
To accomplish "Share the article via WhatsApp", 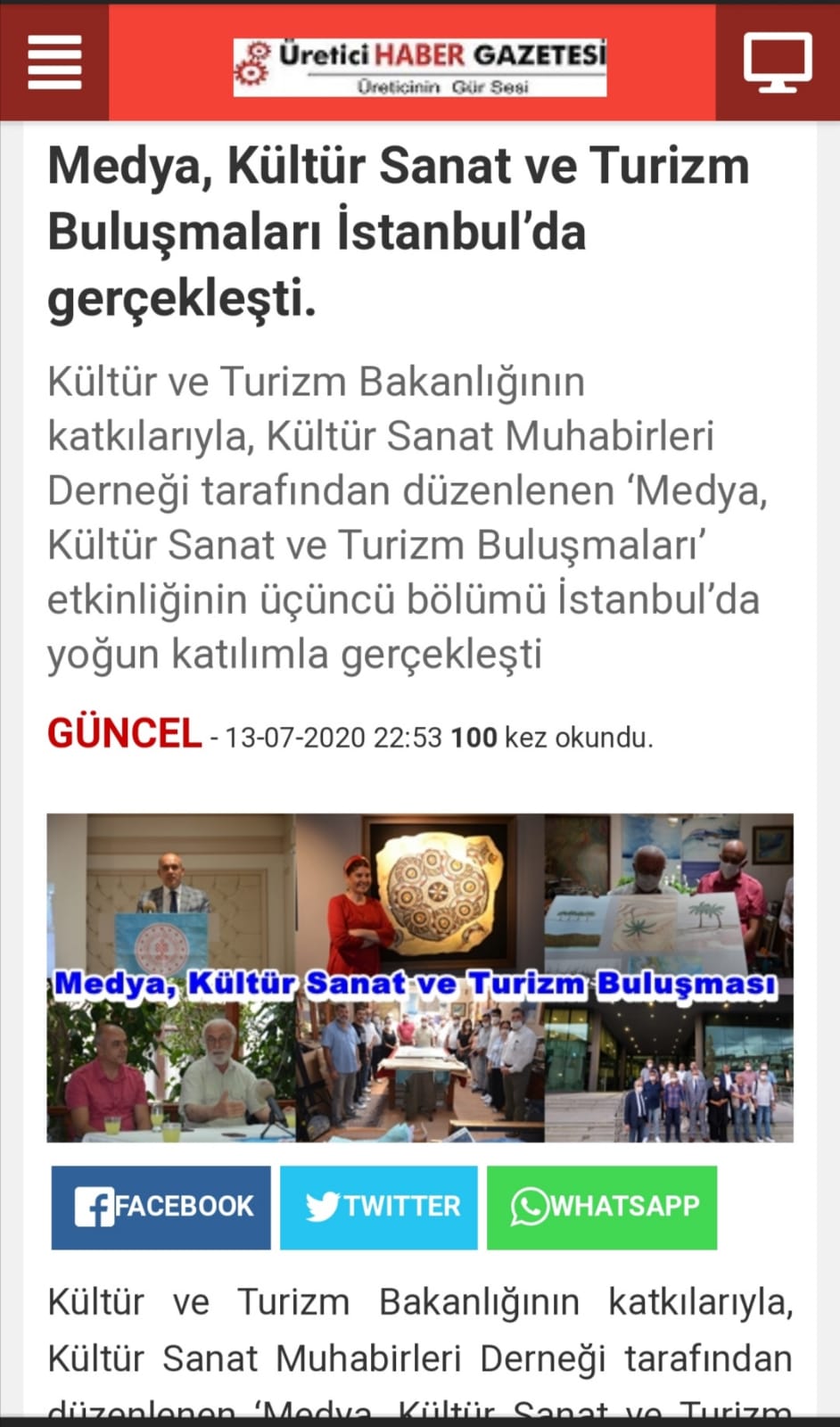I will [602, 1207].
